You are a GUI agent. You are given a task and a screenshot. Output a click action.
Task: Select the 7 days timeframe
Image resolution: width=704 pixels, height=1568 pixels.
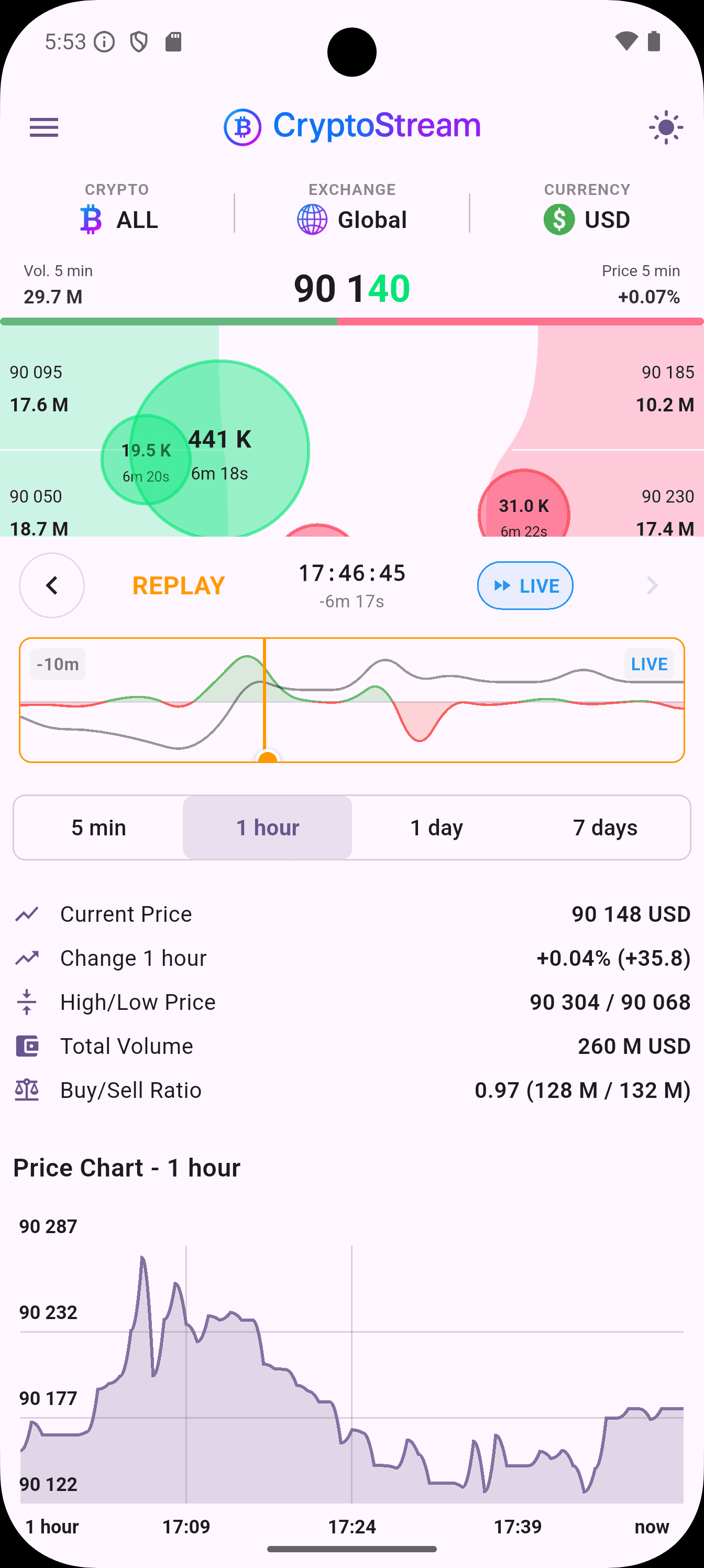click(x=606, y=827)
